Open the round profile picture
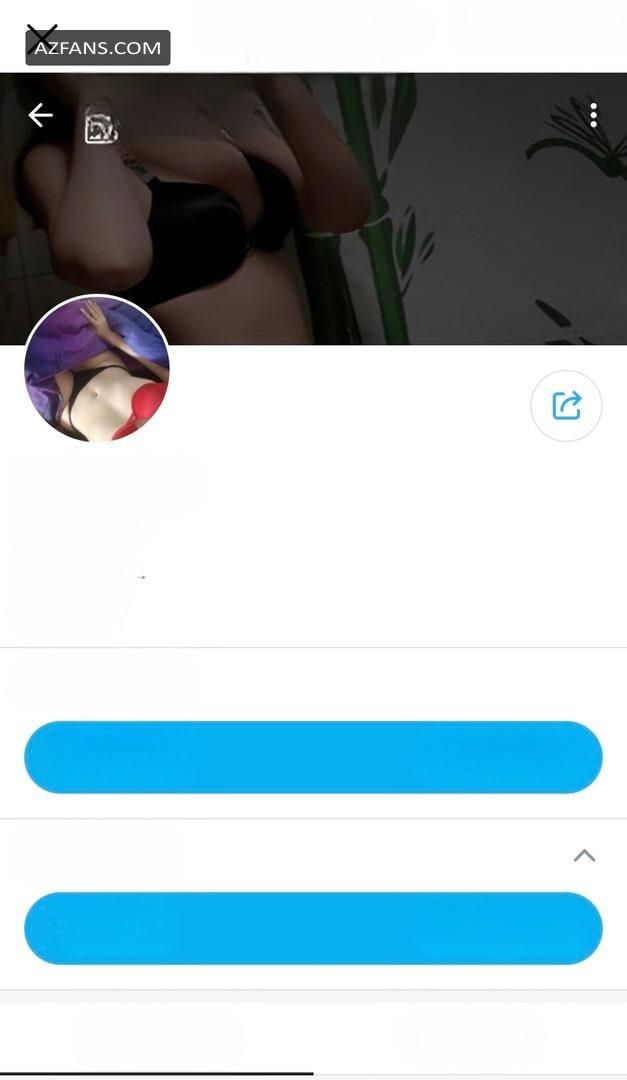This screenshot has height=1080, width=627. (x=96, y=369)
